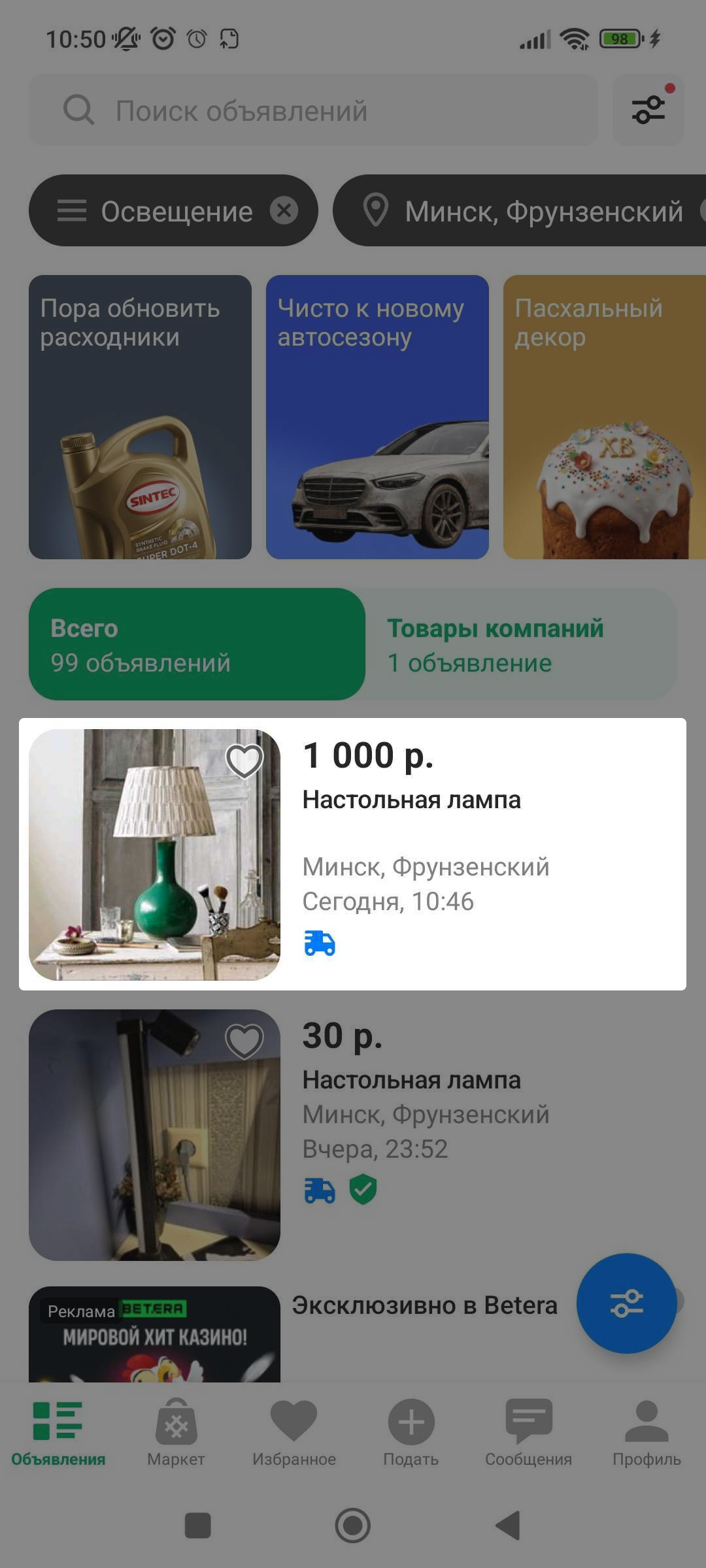The width and height of the screenshot is (706, 1568).
Task: Switch to the Товары компаний tab
Action: (x=520, y=644)
